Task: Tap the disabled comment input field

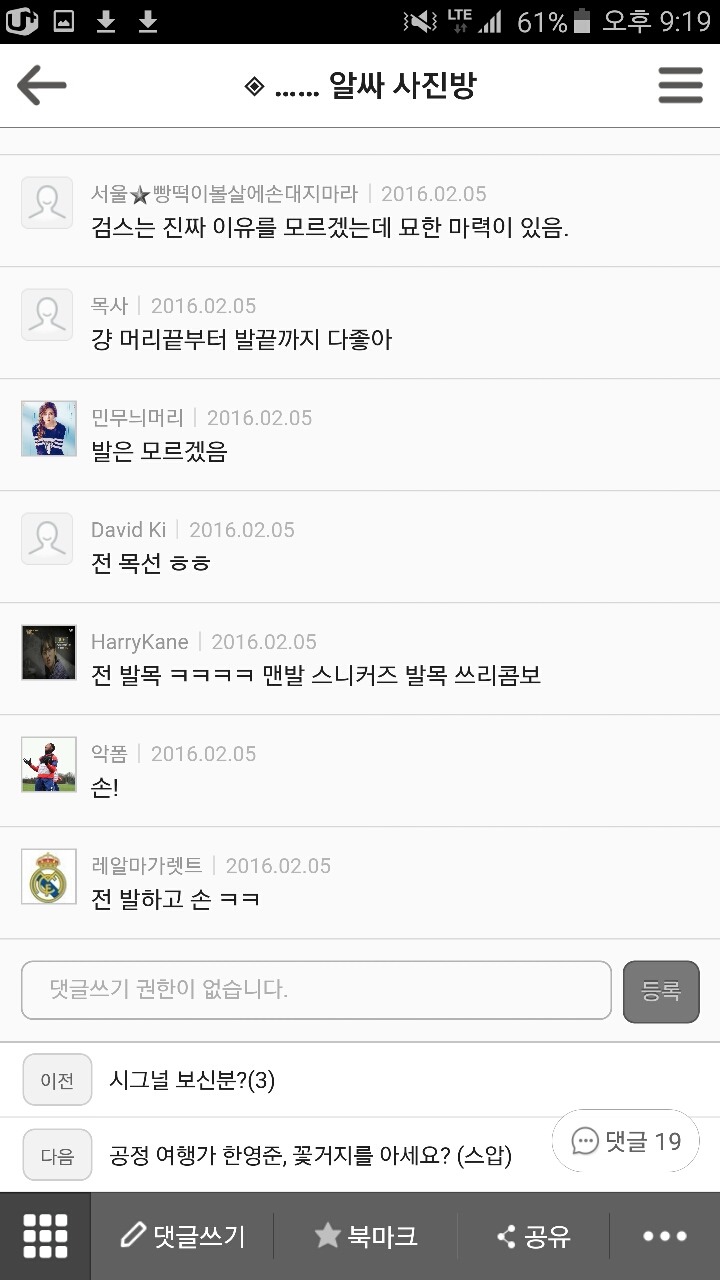Action: coord(316,990)
